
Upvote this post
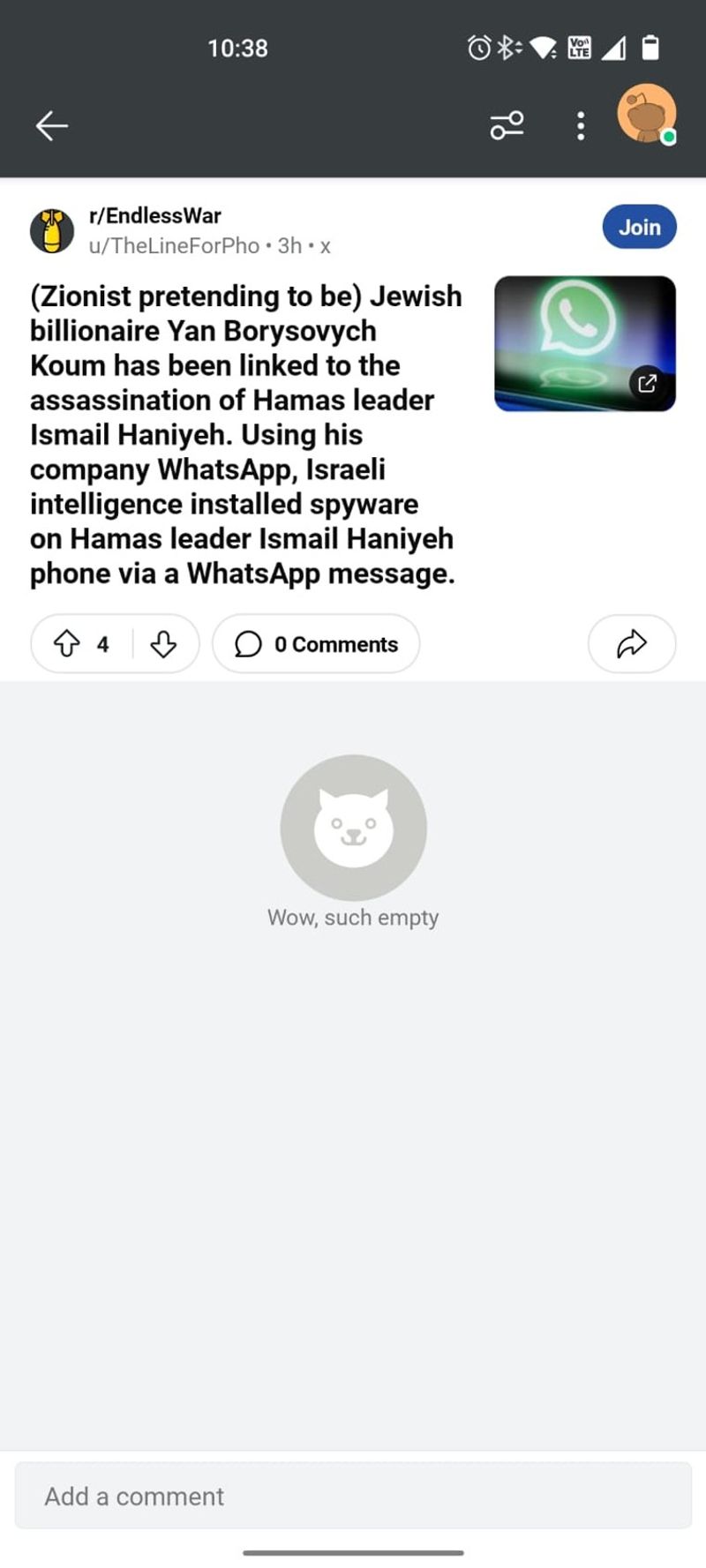click(x=67, y=644)
